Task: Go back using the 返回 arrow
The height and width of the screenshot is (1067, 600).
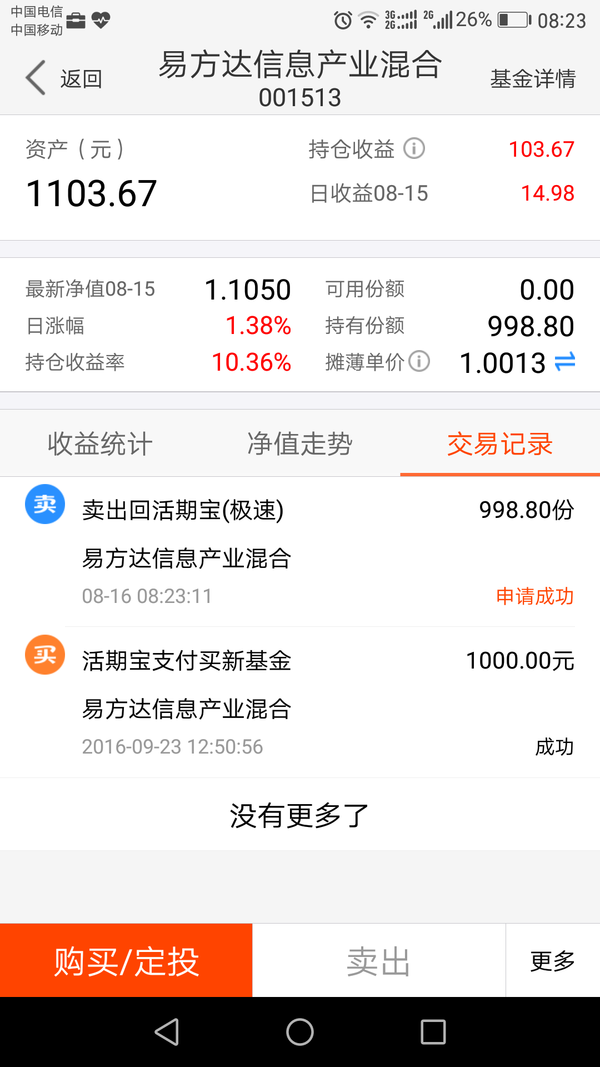Action: 63,78
